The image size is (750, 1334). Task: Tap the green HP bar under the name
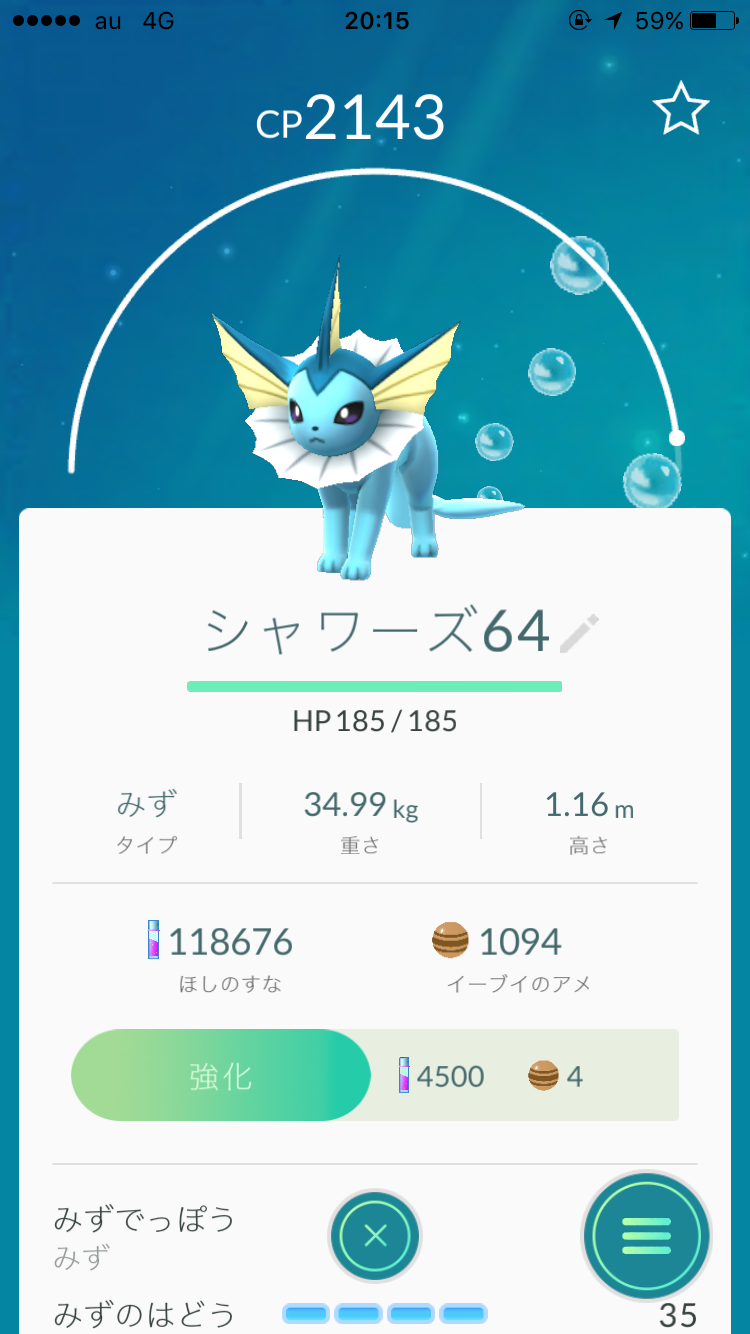tap(373, 686)
